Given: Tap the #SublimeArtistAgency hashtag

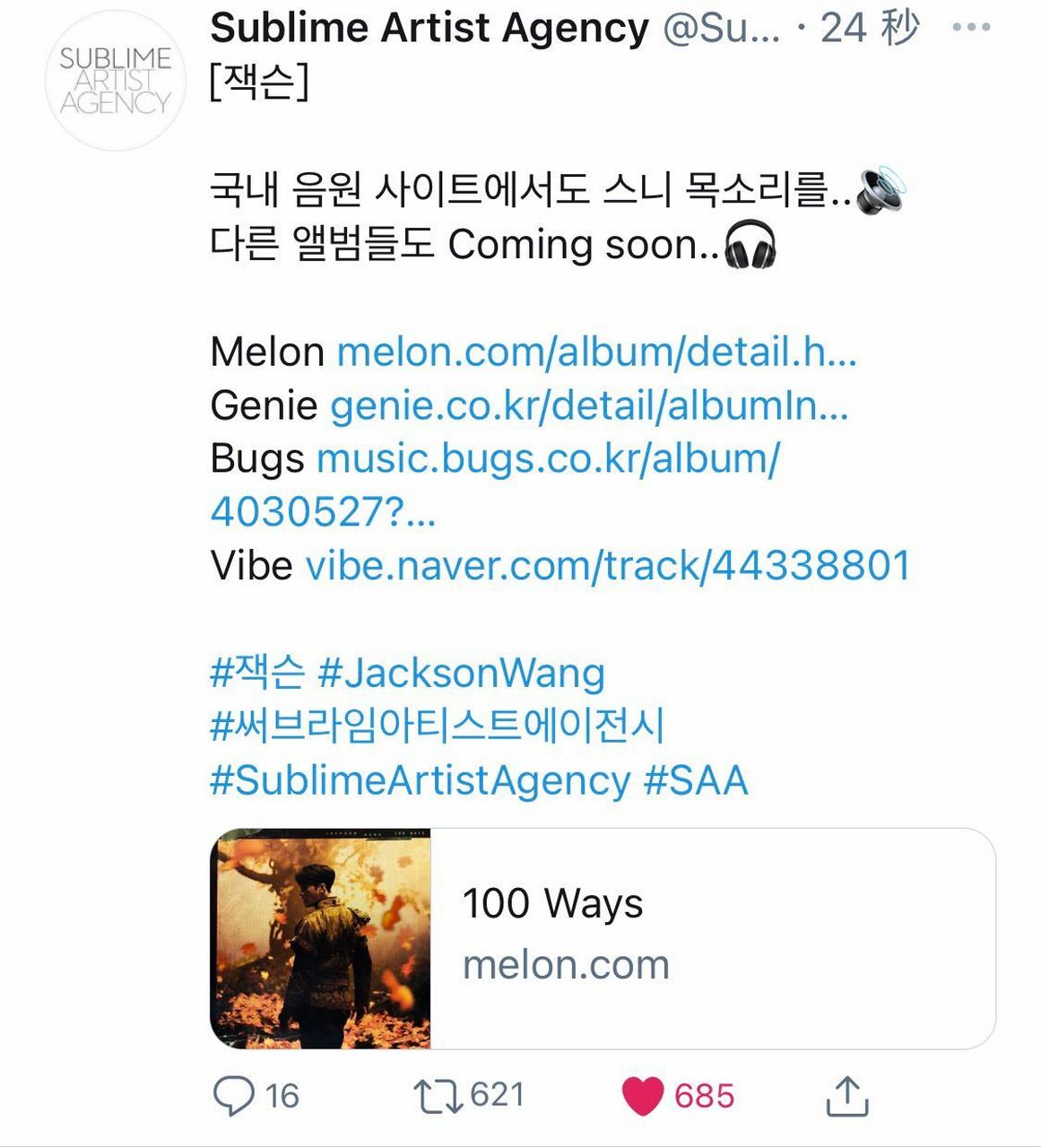Looking at the screenshot, I should point(420,780).
